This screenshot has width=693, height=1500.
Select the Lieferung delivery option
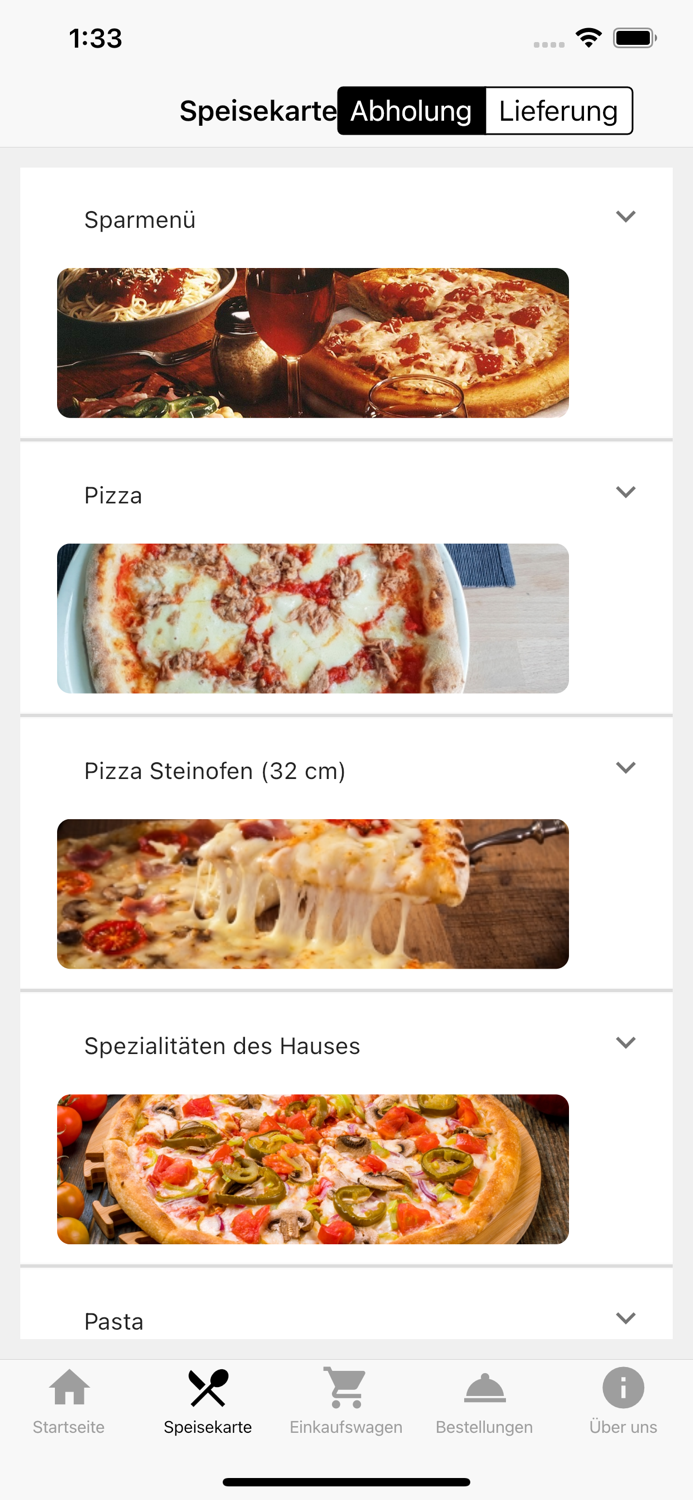click(558, 111)
